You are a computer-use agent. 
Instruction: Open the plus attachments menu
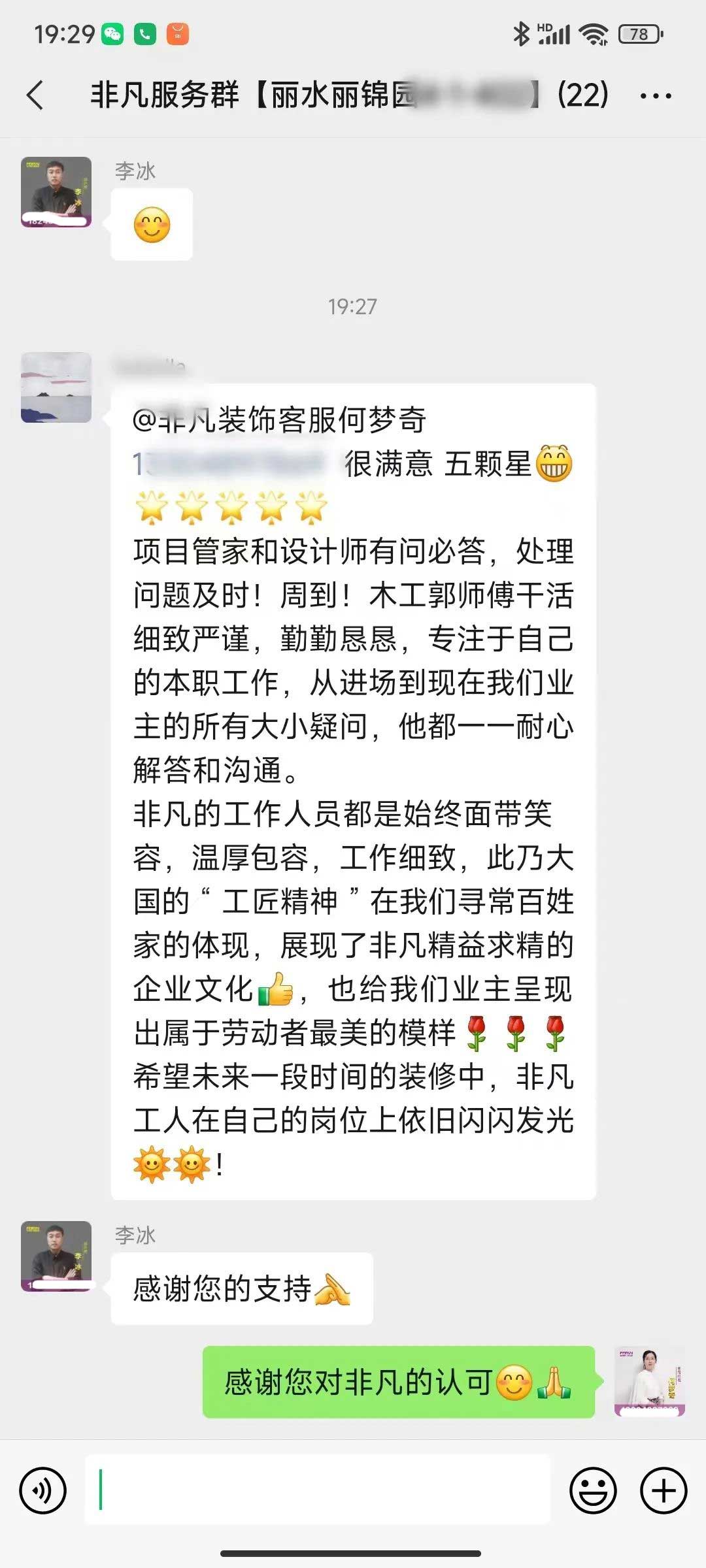click(x=664, y=1491)
